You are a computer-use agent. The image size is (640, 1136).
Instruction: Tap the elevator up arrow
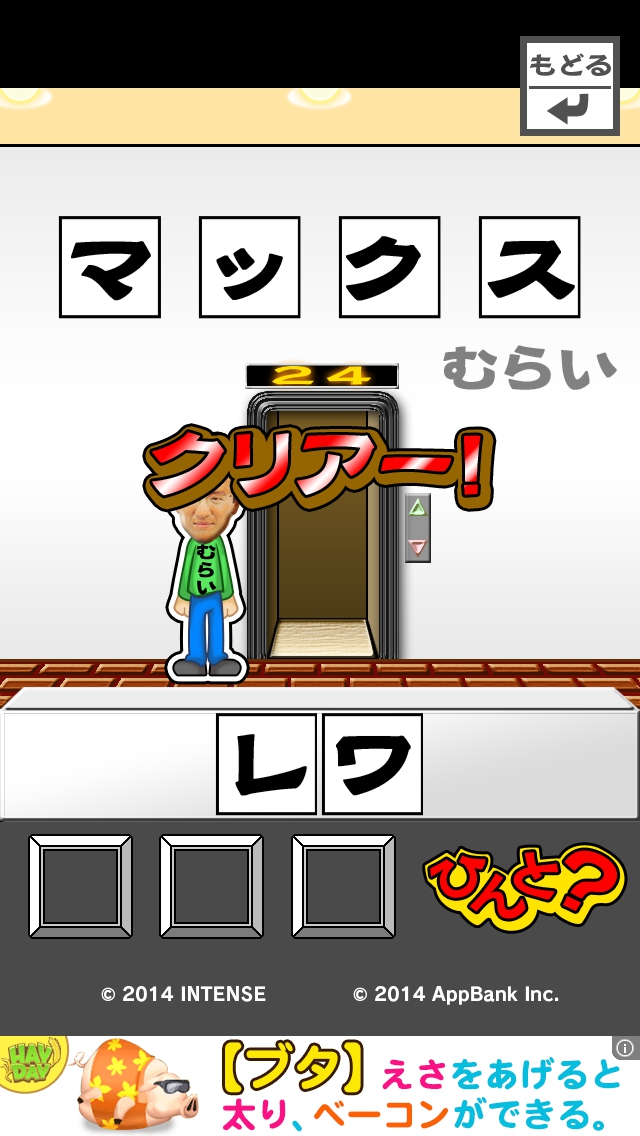[x=418, y=509]
